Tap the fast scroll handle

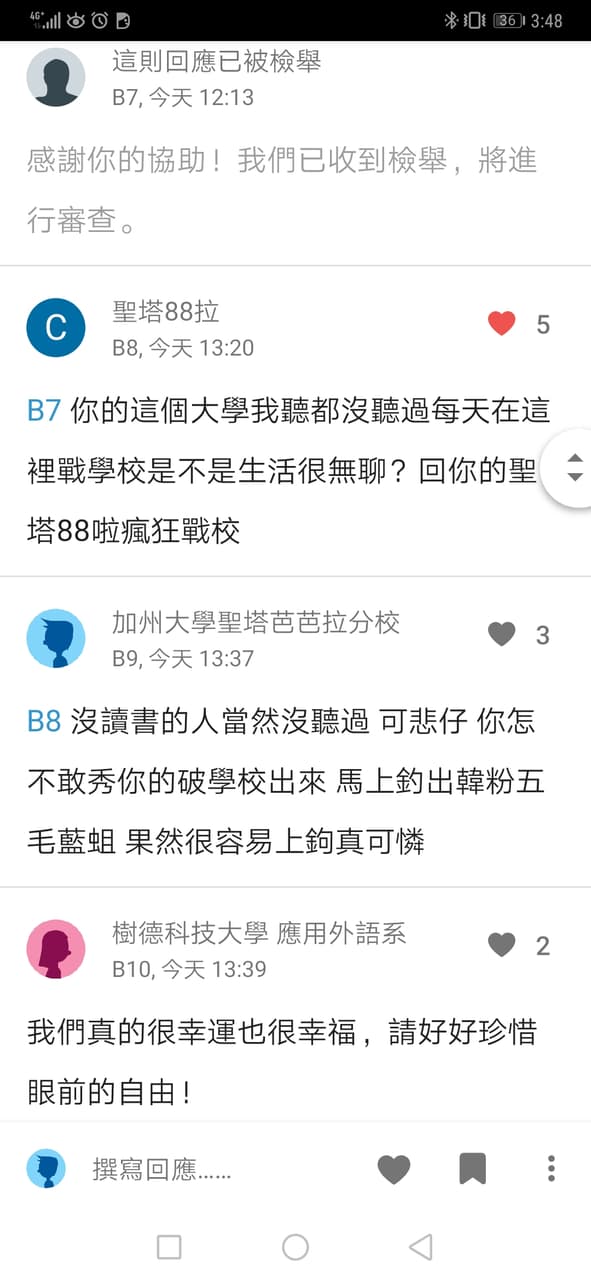click(571, 468)
